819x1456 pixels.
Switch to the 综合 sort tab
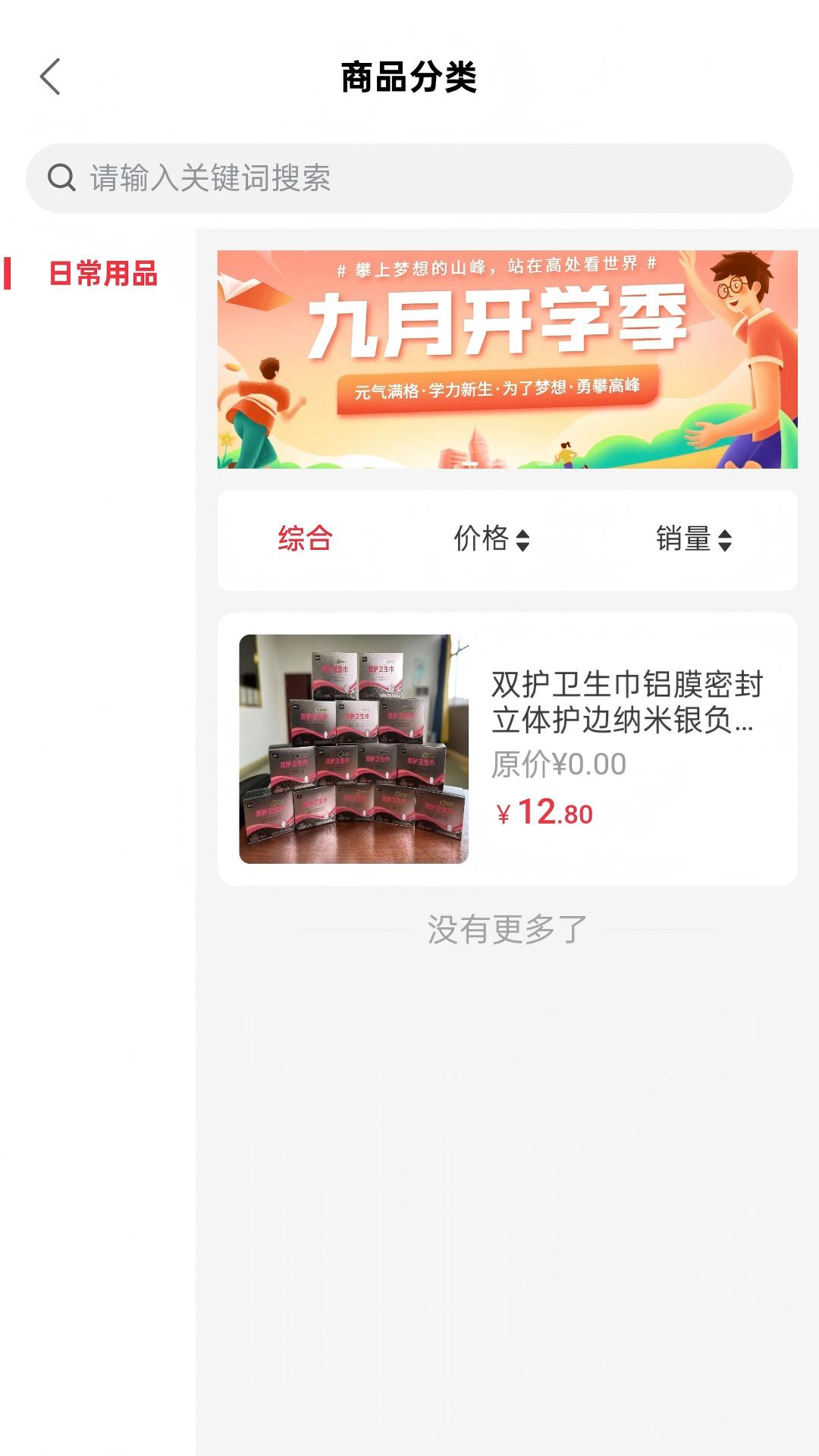306,541
